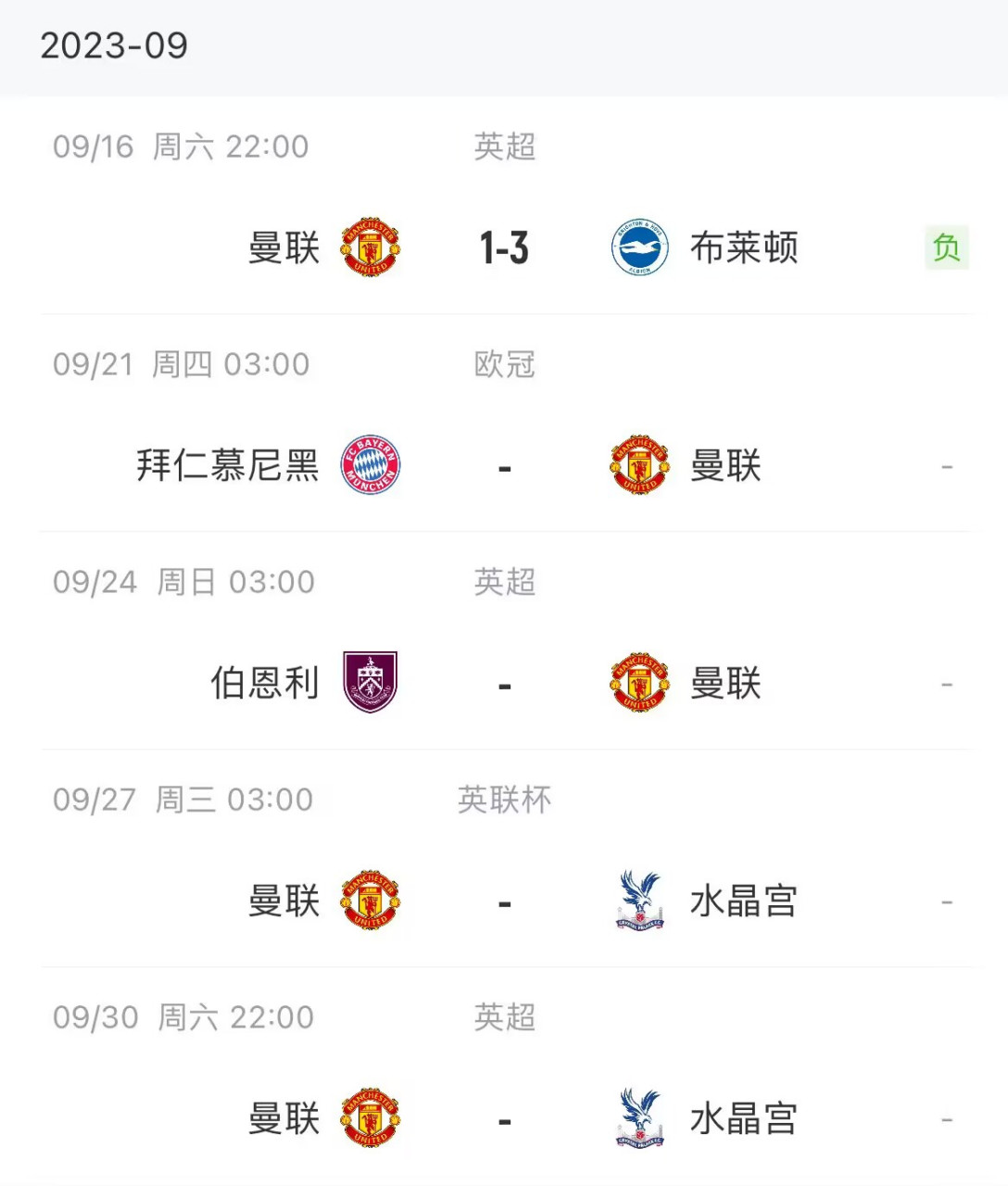Screen dimensions: 1008x1186
Task: Click the 英联杯 competition label
Action: click(504, 799)
